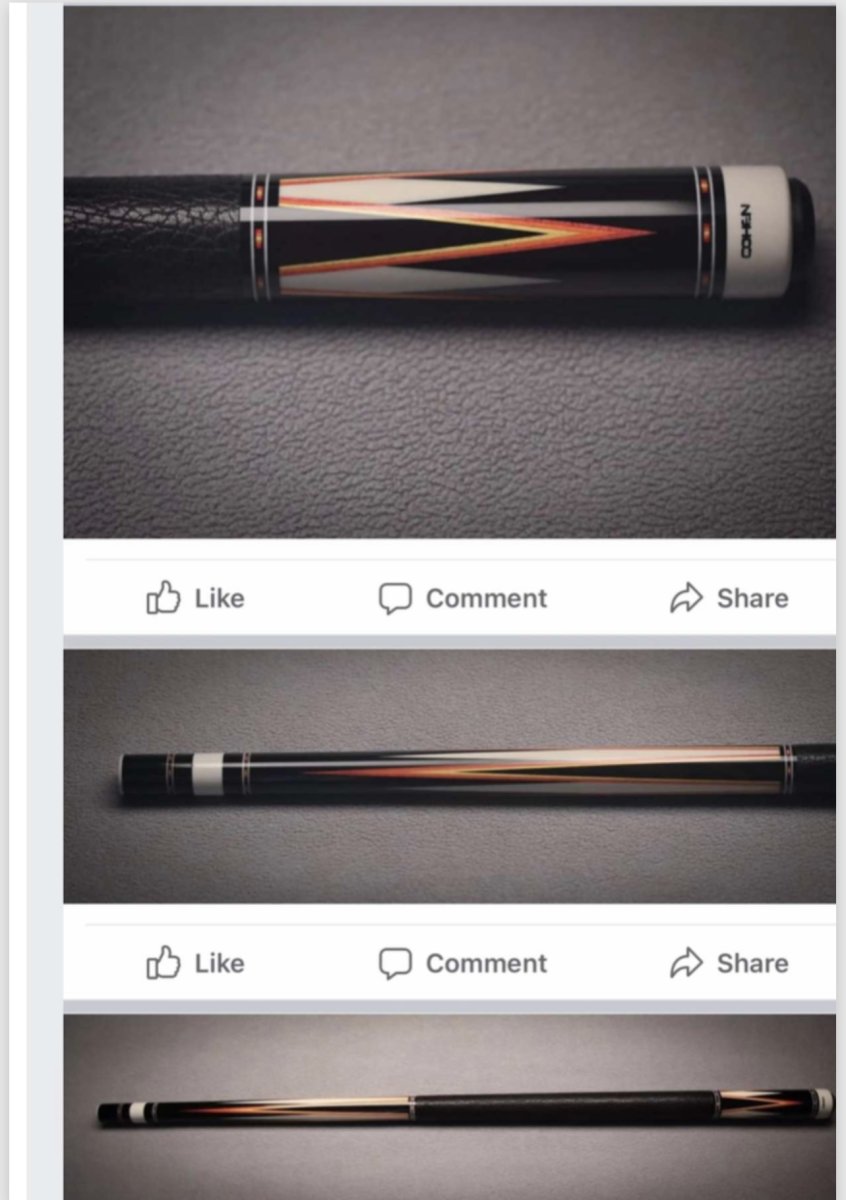Comment on the cue forearm photo

(x=463, y=963)
